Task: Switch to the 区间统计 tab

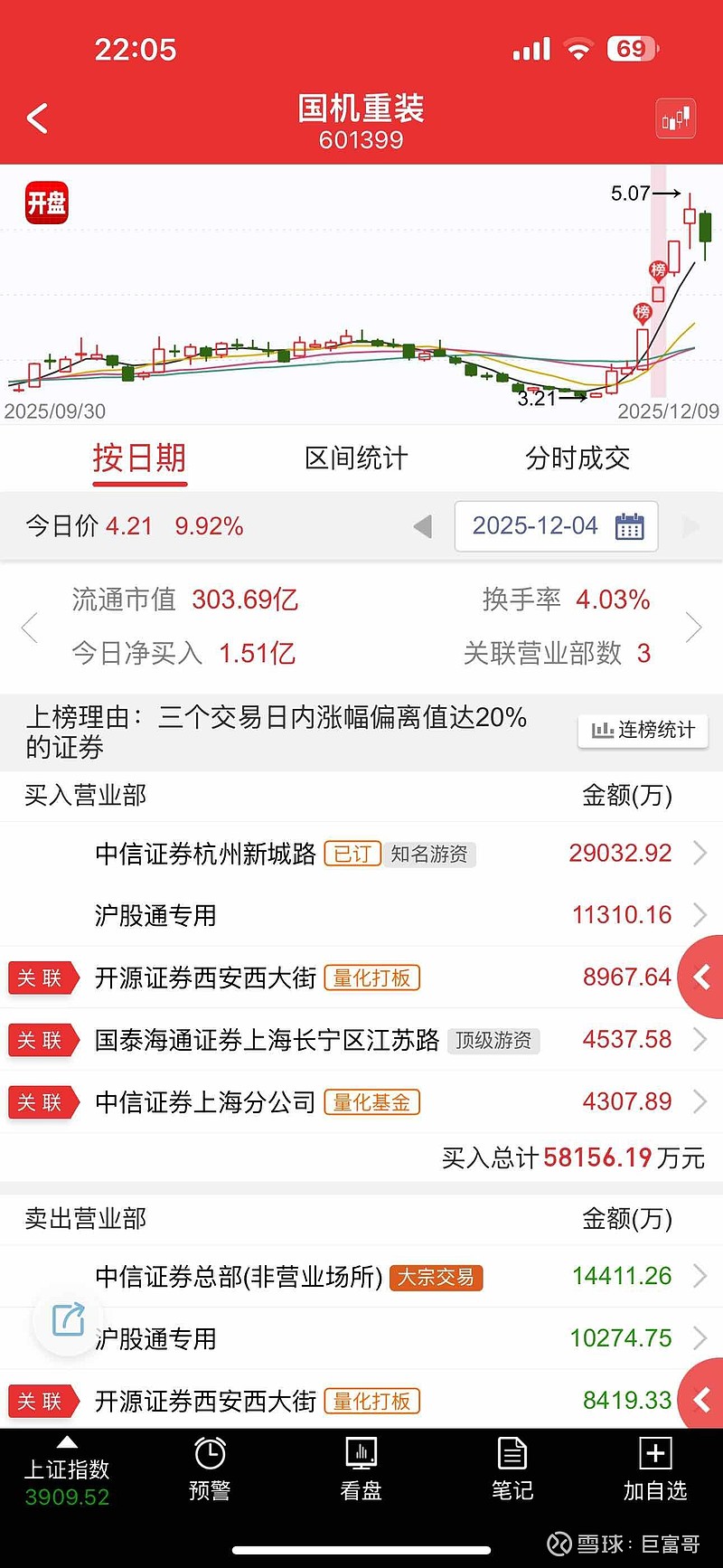Action: (x=355, y=458)
